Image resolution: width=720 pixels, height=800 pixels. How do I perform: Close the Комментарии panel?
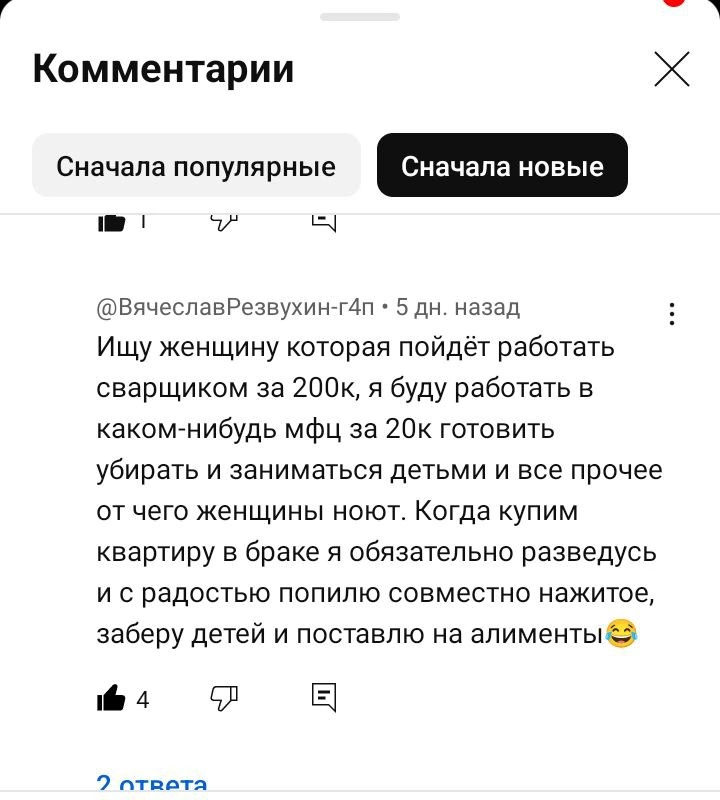coord(671,69)
